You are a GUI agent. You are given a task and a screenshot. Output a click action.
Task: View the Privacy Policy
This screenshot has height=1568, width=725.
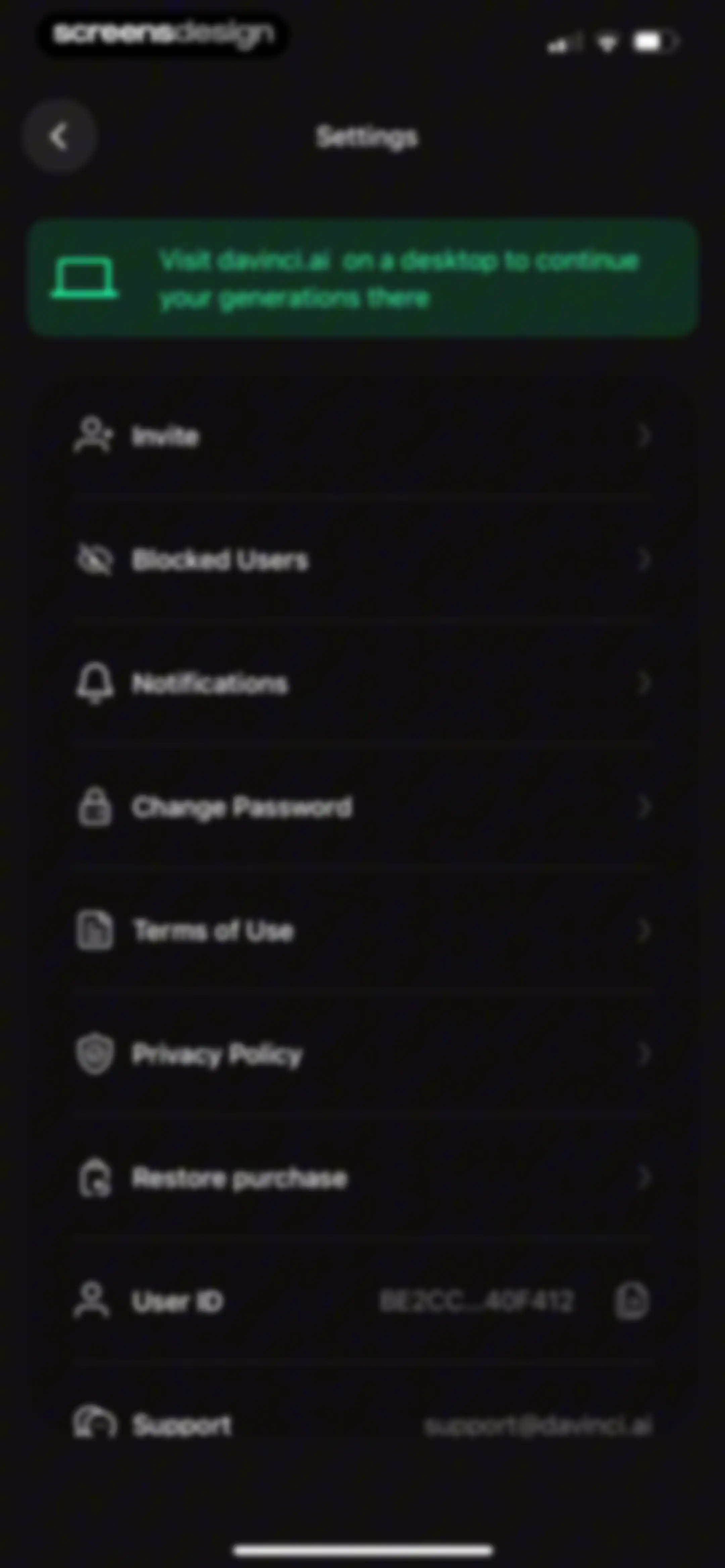[x=363, y=1054]
